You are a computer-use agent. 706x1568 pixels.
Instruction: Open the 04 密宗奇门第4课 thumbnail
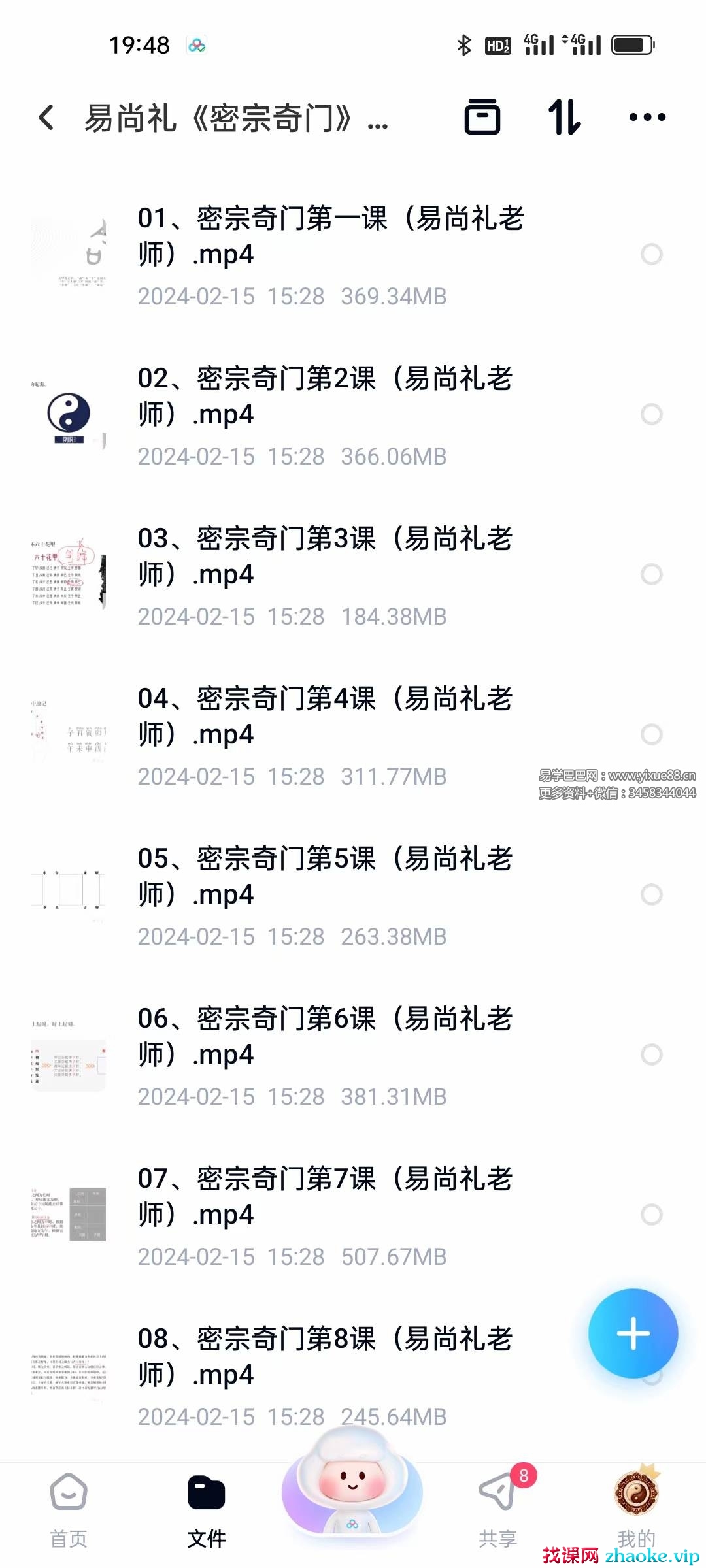tap(69, 733)
